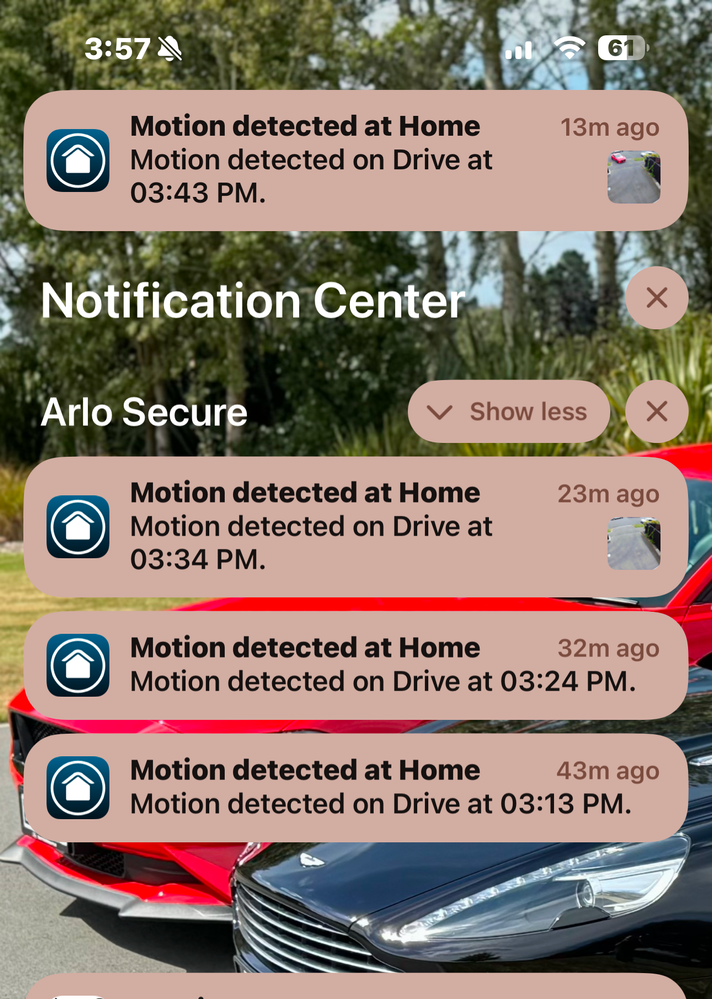This screenshot has height=999, width=712.
Task: Dismiss the Arlo Secure notification group
Action: click(x=656, y=411)
